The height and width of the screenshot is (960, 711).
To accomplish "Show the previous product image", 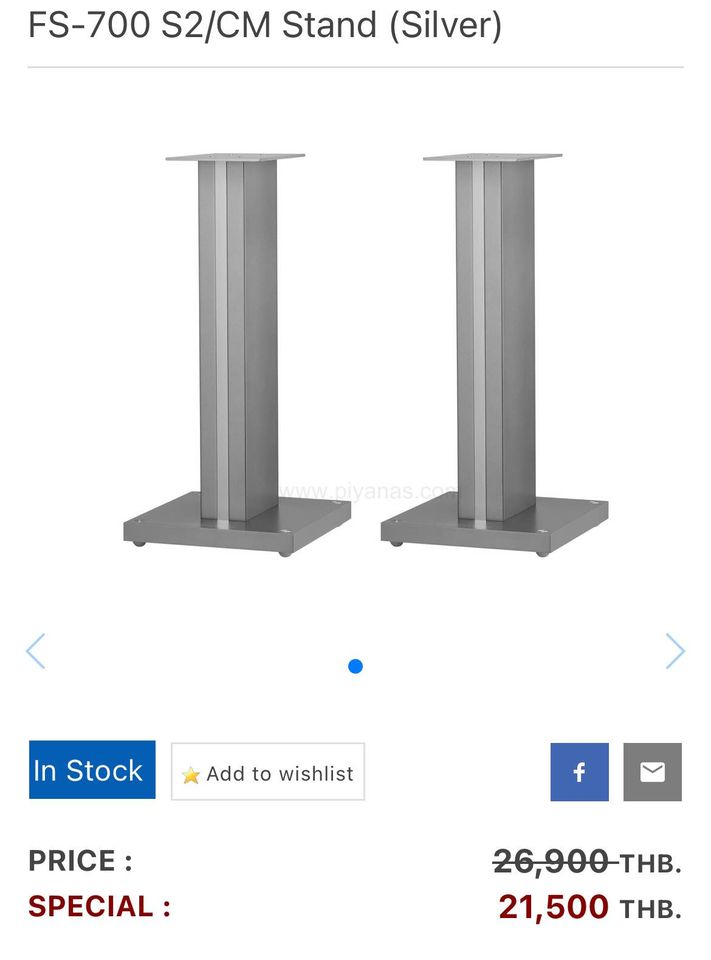I will tap(36, 651).
